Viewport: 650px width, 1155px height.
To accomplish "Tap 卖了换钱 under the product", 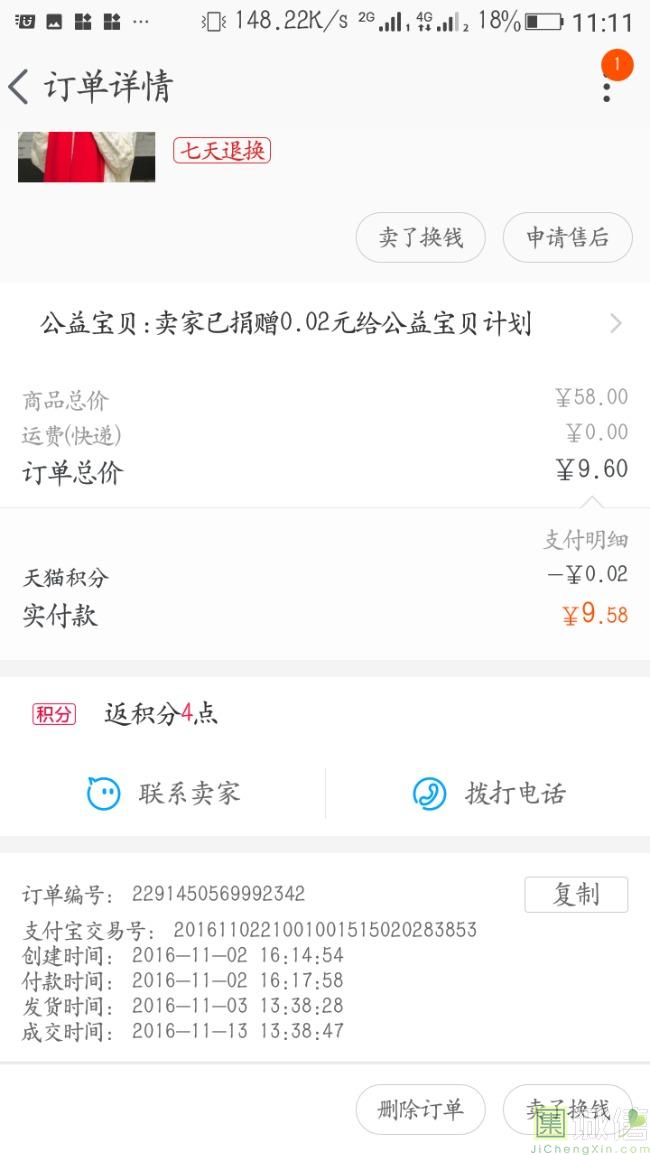I will tap(420, 238).
